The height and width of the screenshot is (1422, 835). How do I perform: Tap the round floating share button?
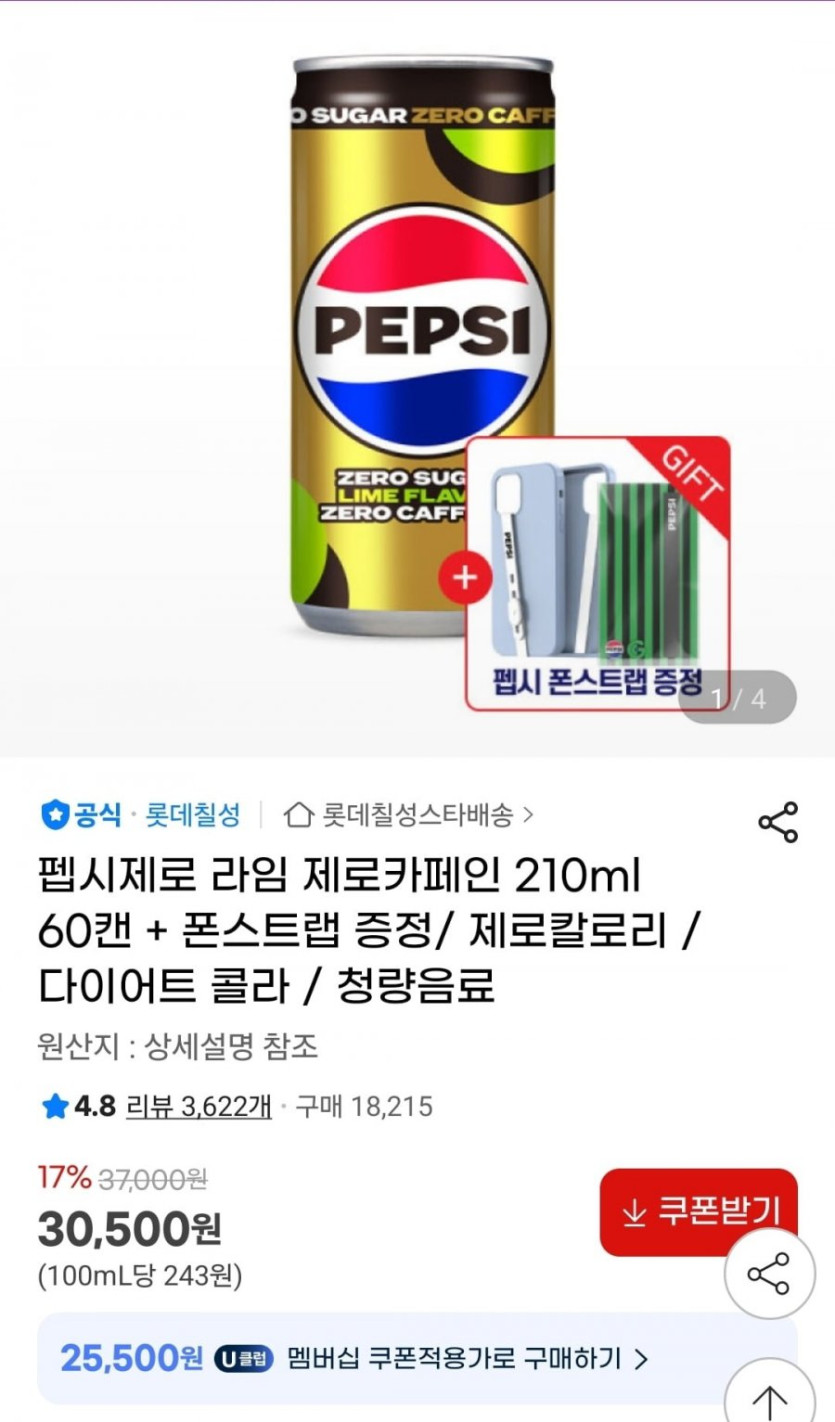coord(769,1275)
